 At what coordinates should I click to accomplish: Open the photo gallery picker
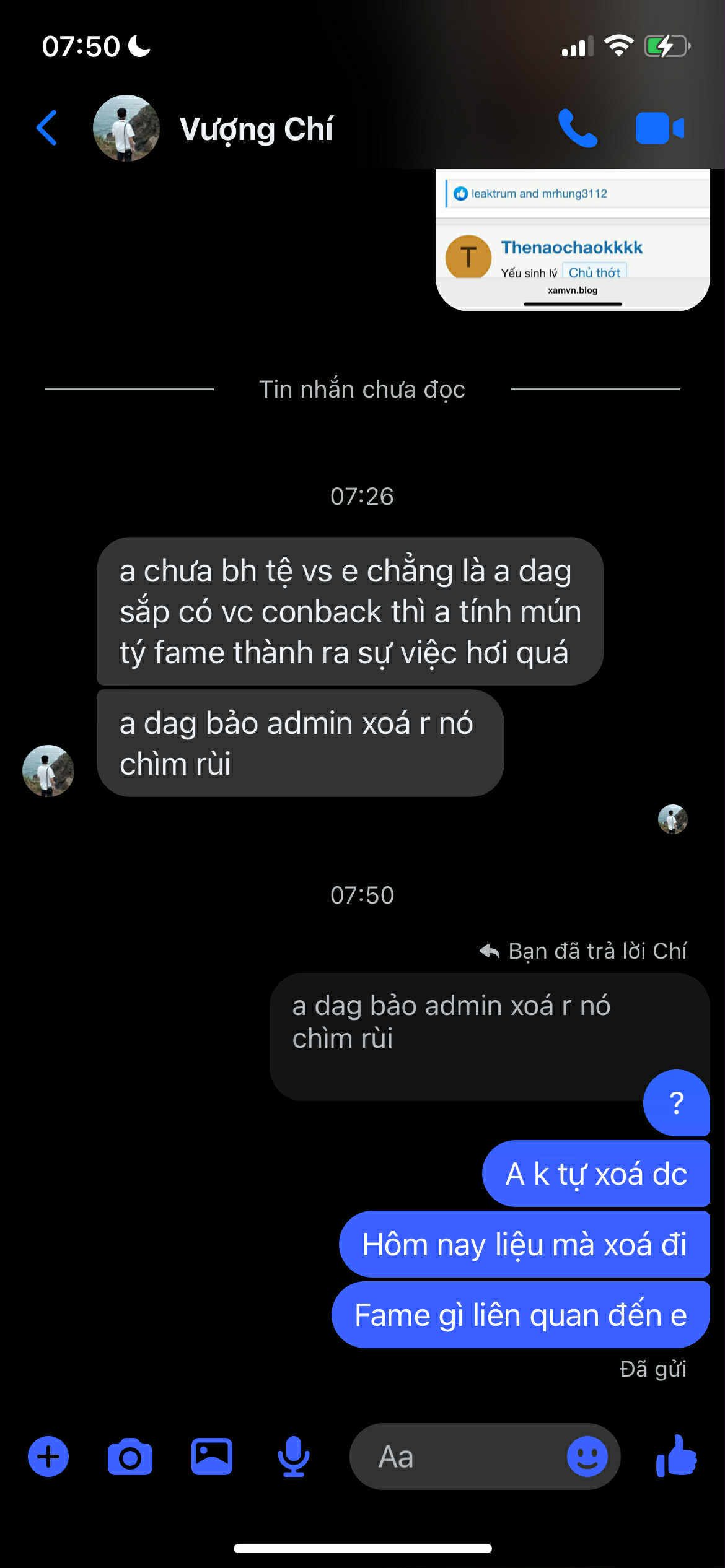(212, 1457)
